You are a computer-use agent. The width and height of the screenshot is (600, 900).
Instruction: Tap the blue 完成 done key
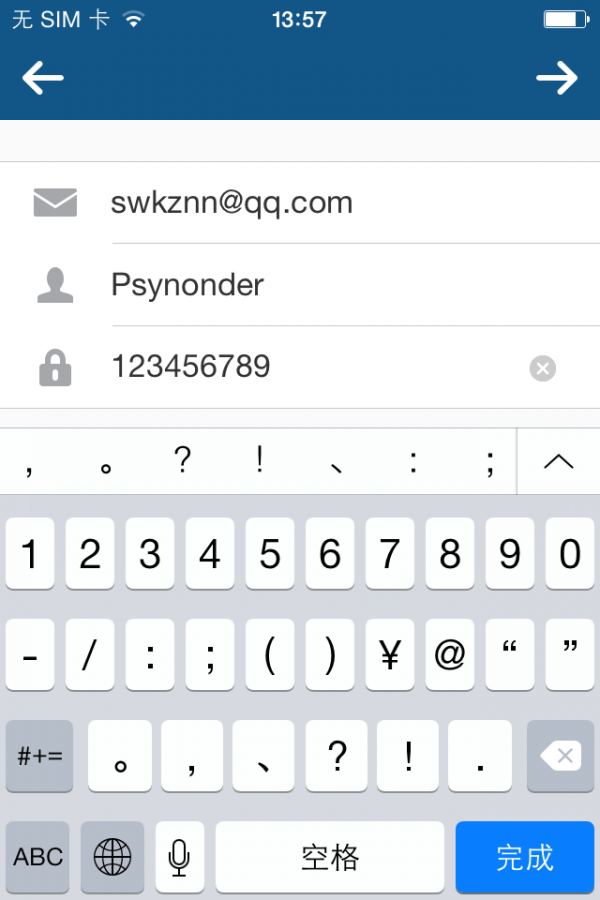(525, 857)
